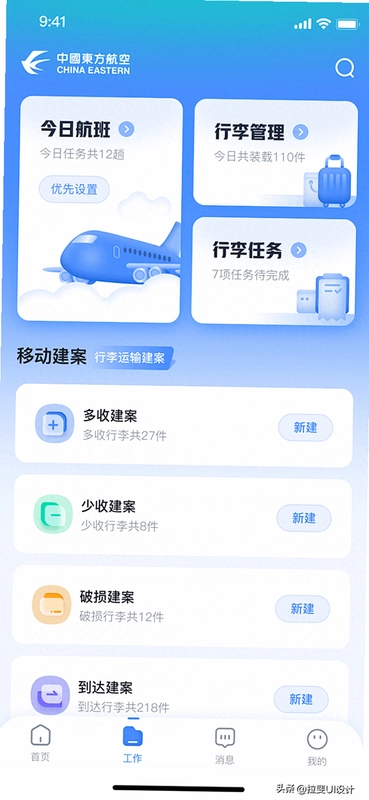
Task: Create new 少收建案 record
Action: coord(304,518)
